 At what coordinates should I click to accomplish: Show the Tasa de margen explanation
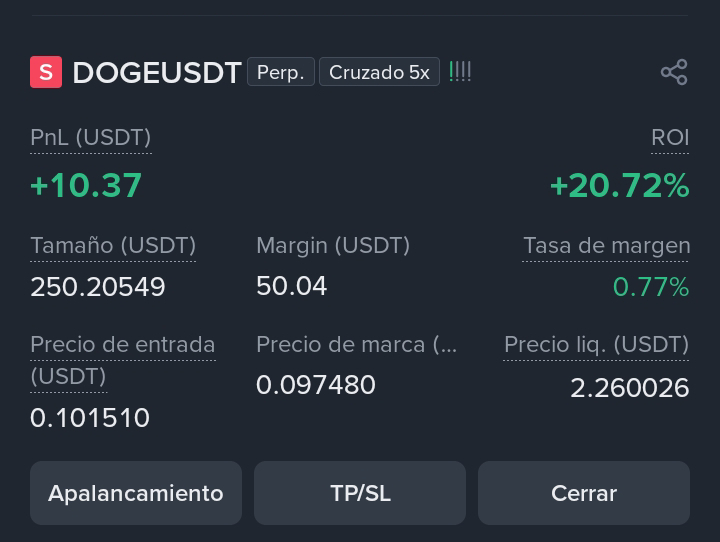click(x=607, y=245)
